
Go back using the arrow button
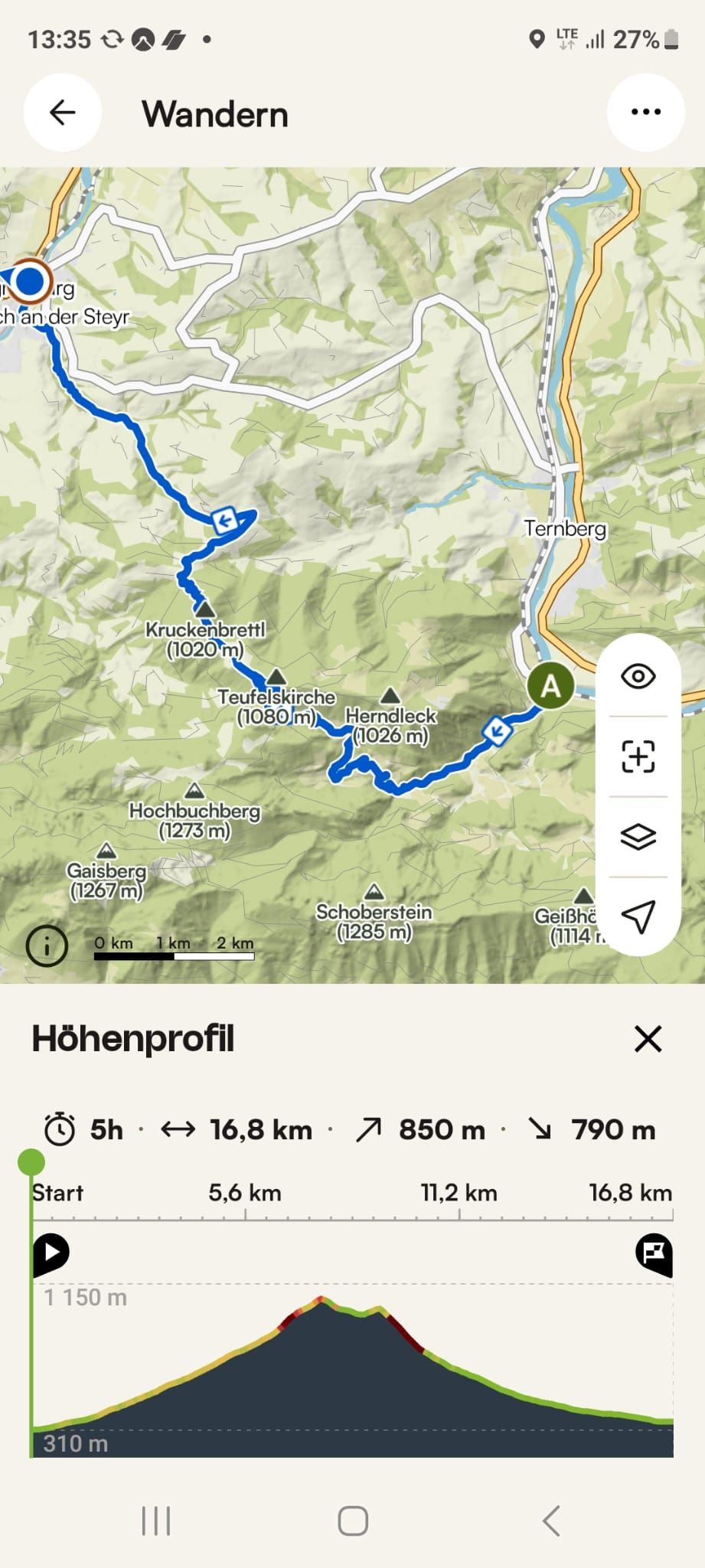tap(63, 113)
